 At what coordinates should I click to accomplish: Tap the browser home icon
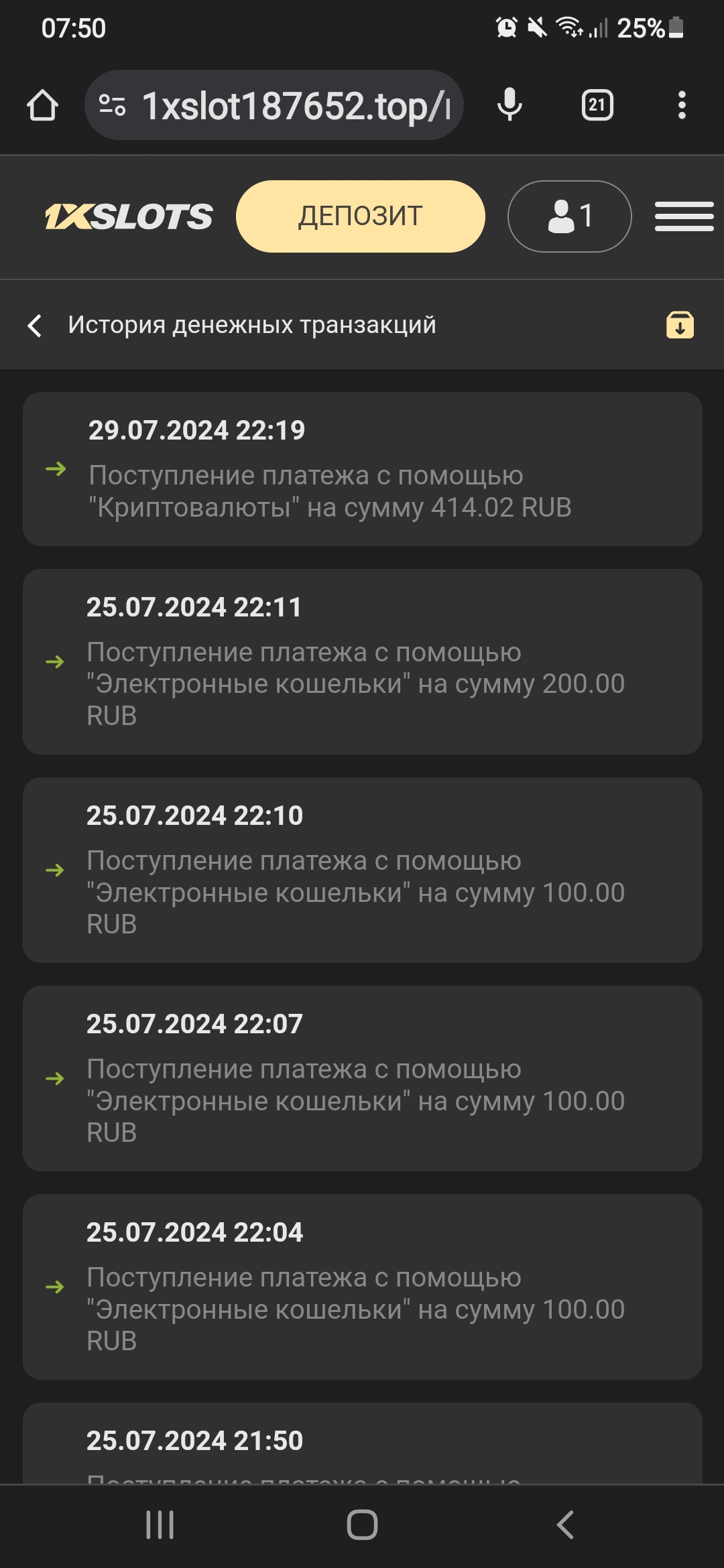[42, 106]
